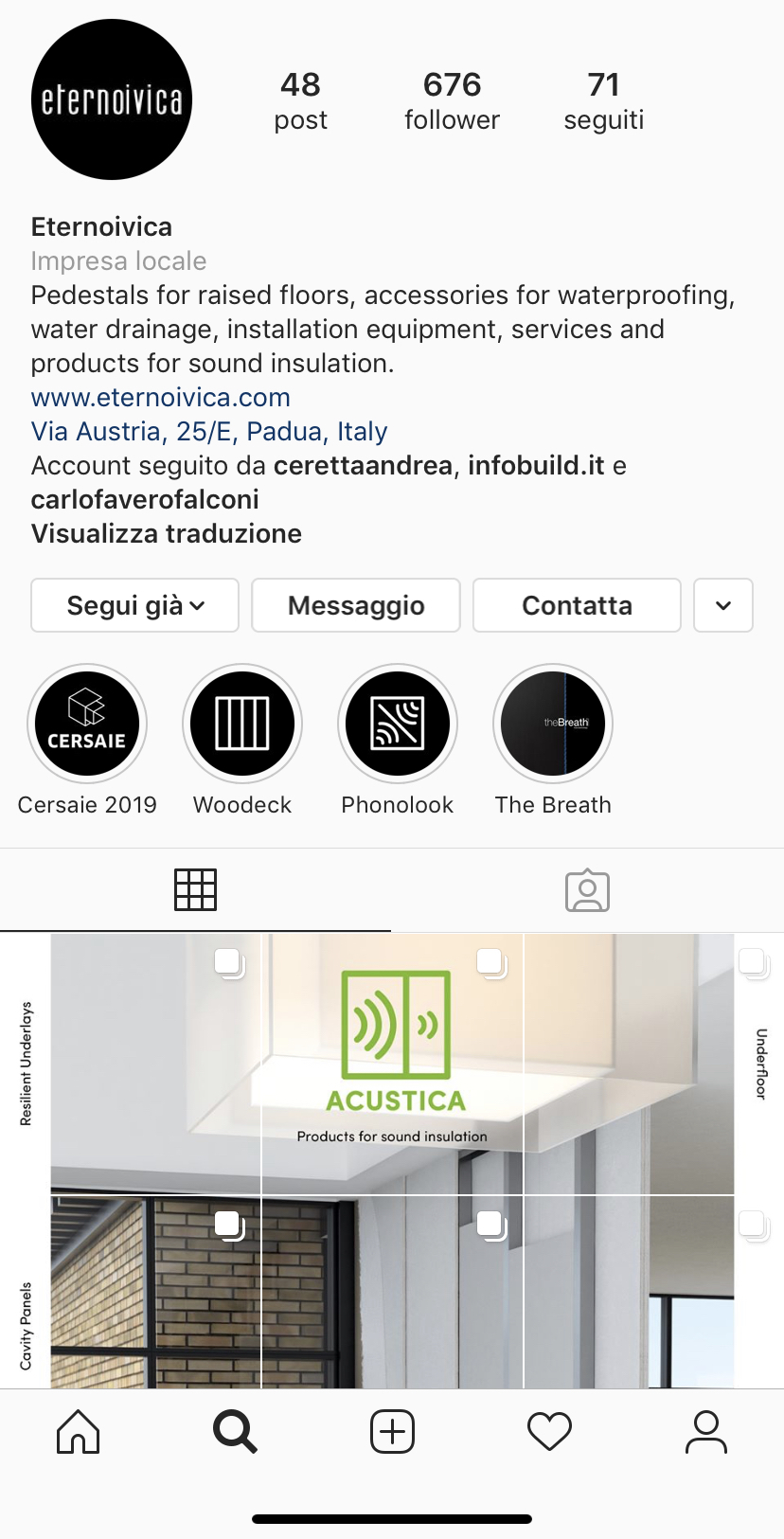Tap Visualizza traduzione to translate the bio
The width and height of the screenshot is (784, 1539).
(167, 534)
